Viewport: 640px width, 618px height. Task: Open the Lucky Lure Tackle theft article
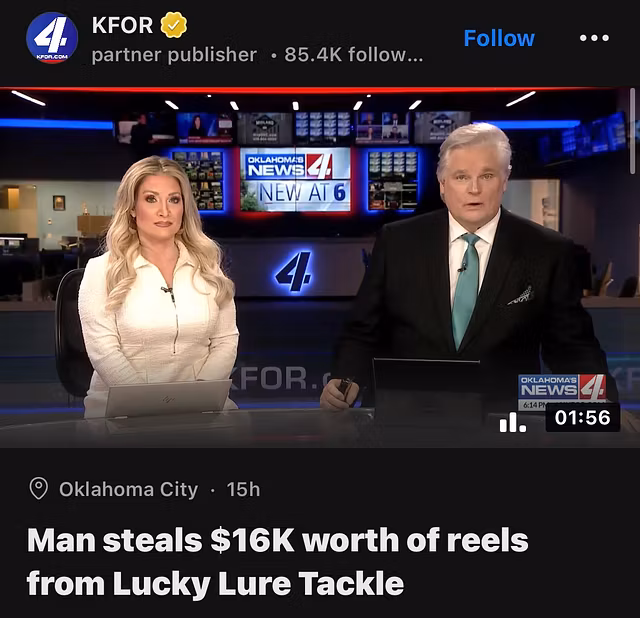278,561
